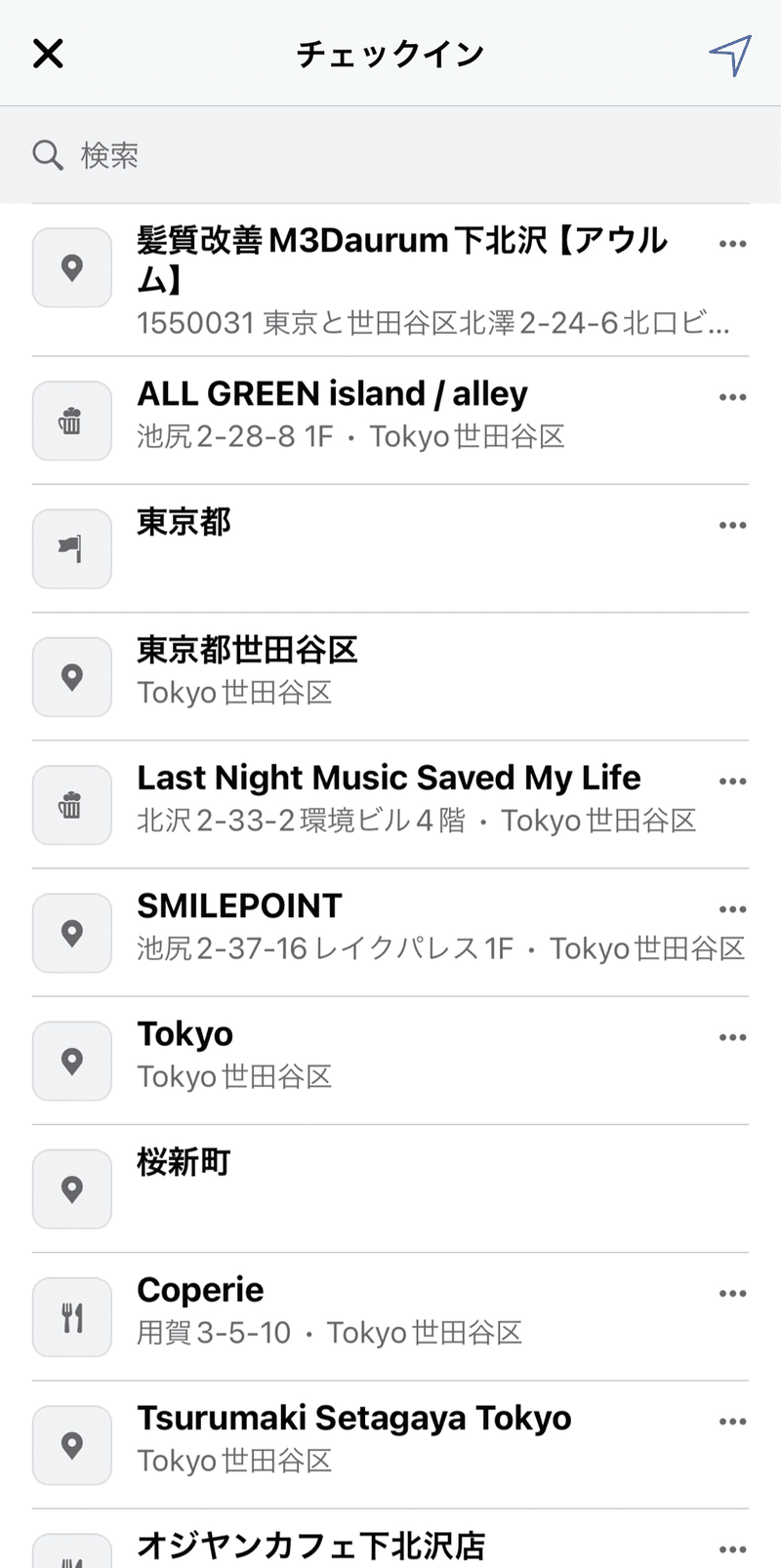
Task: Open more options for 東京都
Action: pos(732,525)
